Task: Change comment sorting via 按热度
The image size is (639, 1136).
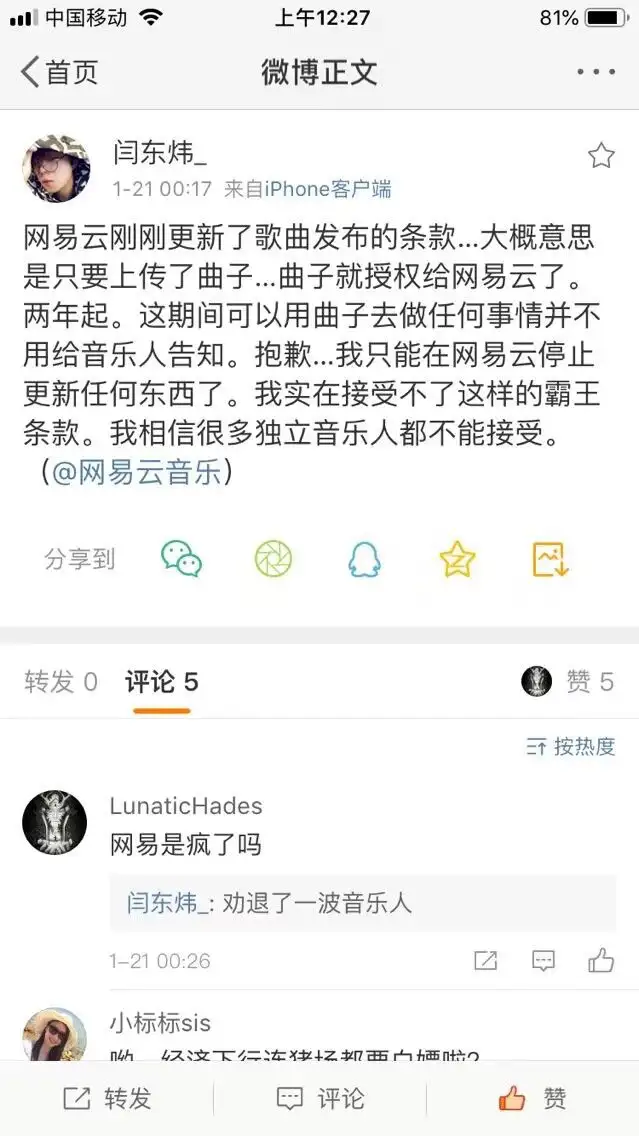Action: click(x=571, y=746)
